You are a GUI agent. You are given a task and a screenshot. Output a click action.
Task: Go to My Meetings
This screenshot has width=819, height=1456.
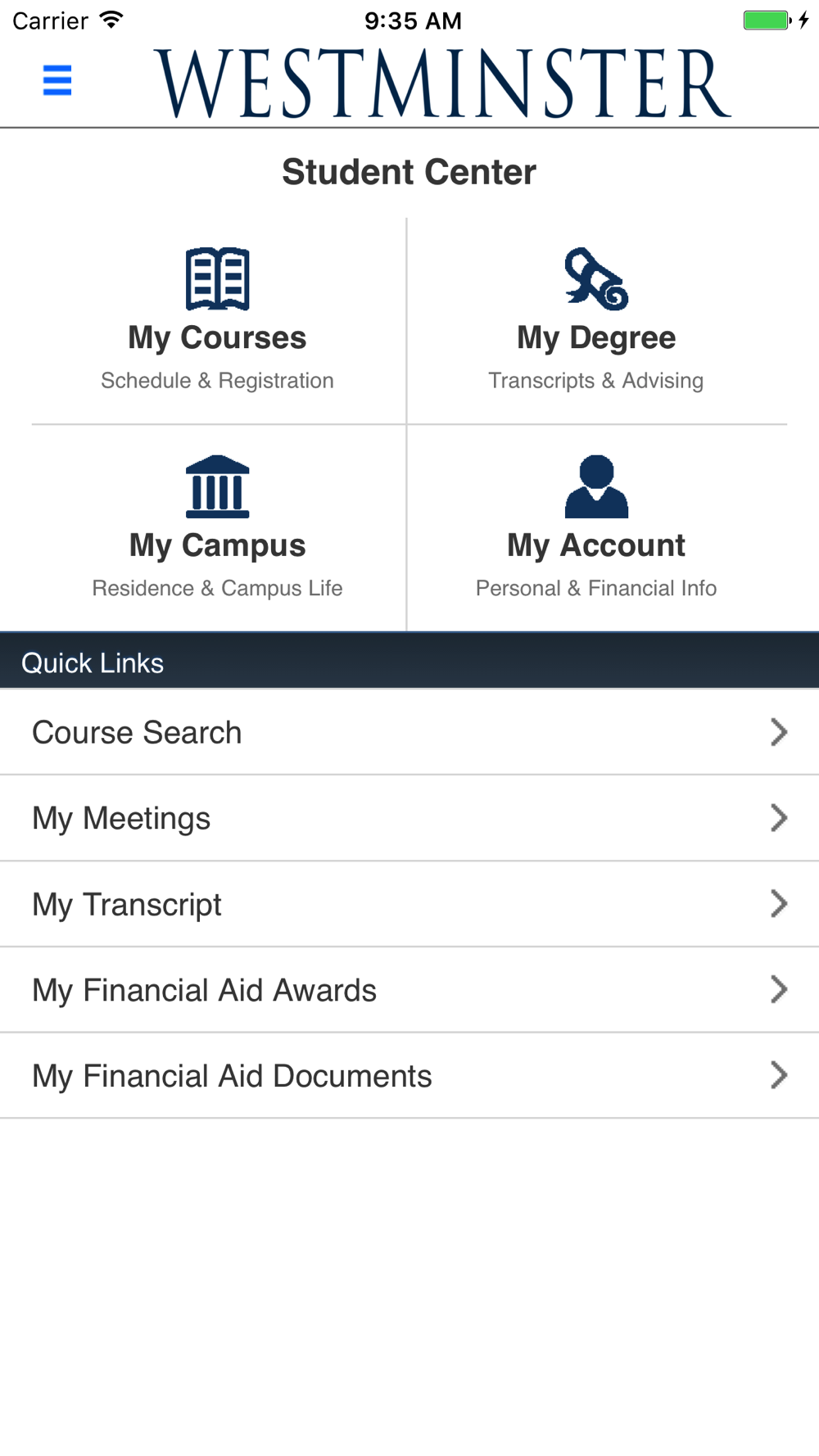click(409, 818)
